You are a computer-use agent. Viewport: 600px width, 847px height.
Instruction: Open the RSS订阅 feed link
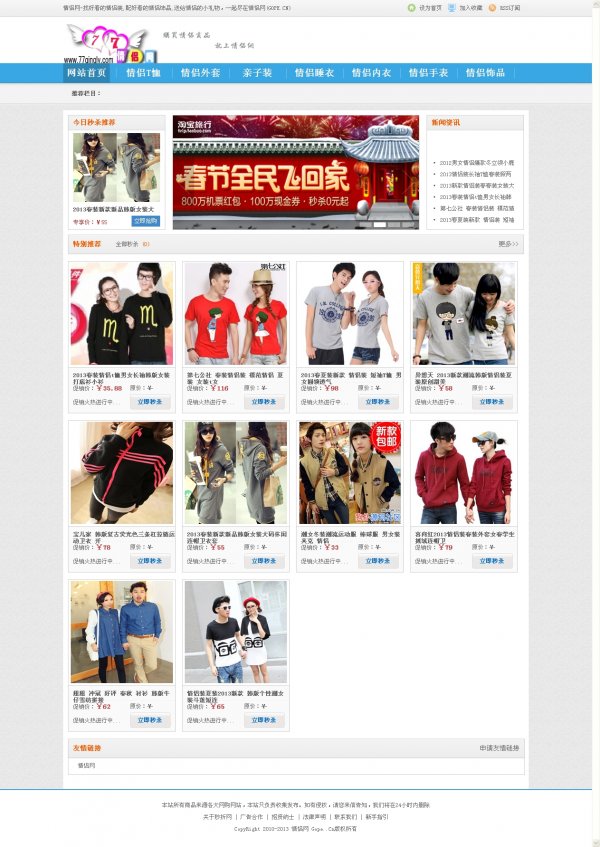tap(509, 7)
